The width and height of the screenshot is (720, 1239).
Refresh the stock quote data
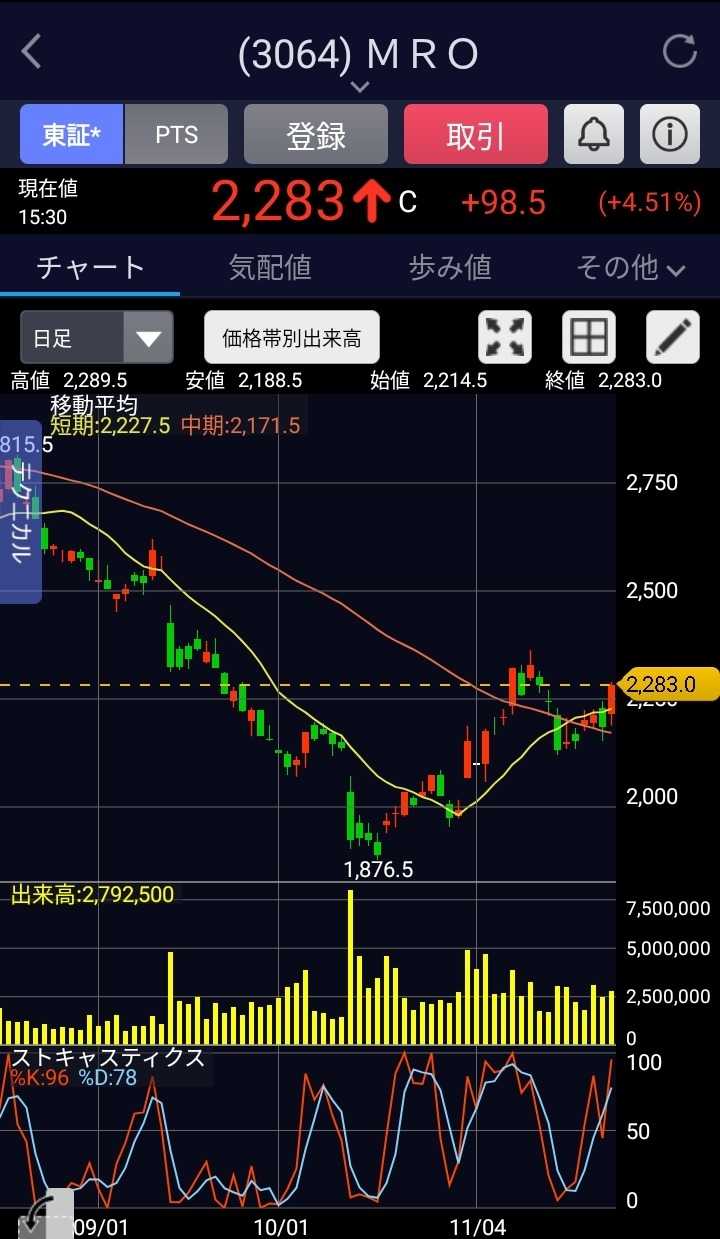click(x=680, y=52)
